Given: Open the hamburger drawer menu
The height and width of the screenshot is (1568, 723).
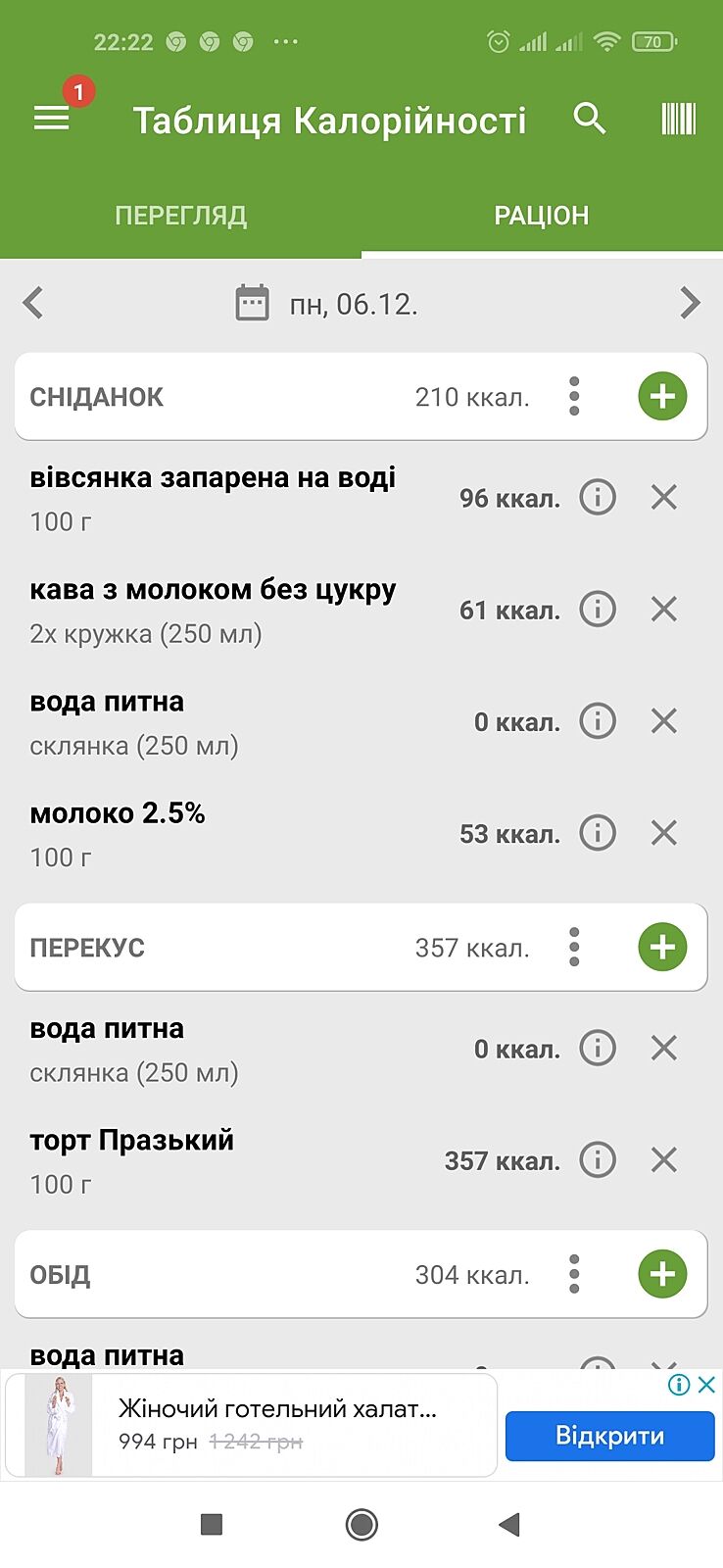Looking at the screenshot, I should [52, 119].
